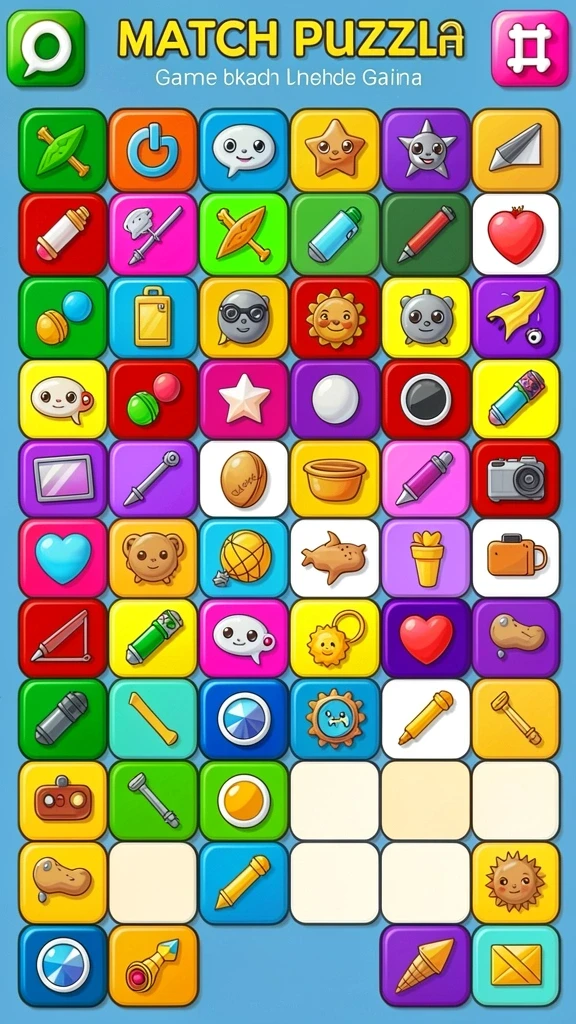Select the yellow suitcase tile on blue
Screen dimensions: 576x1024
[153, 317]
